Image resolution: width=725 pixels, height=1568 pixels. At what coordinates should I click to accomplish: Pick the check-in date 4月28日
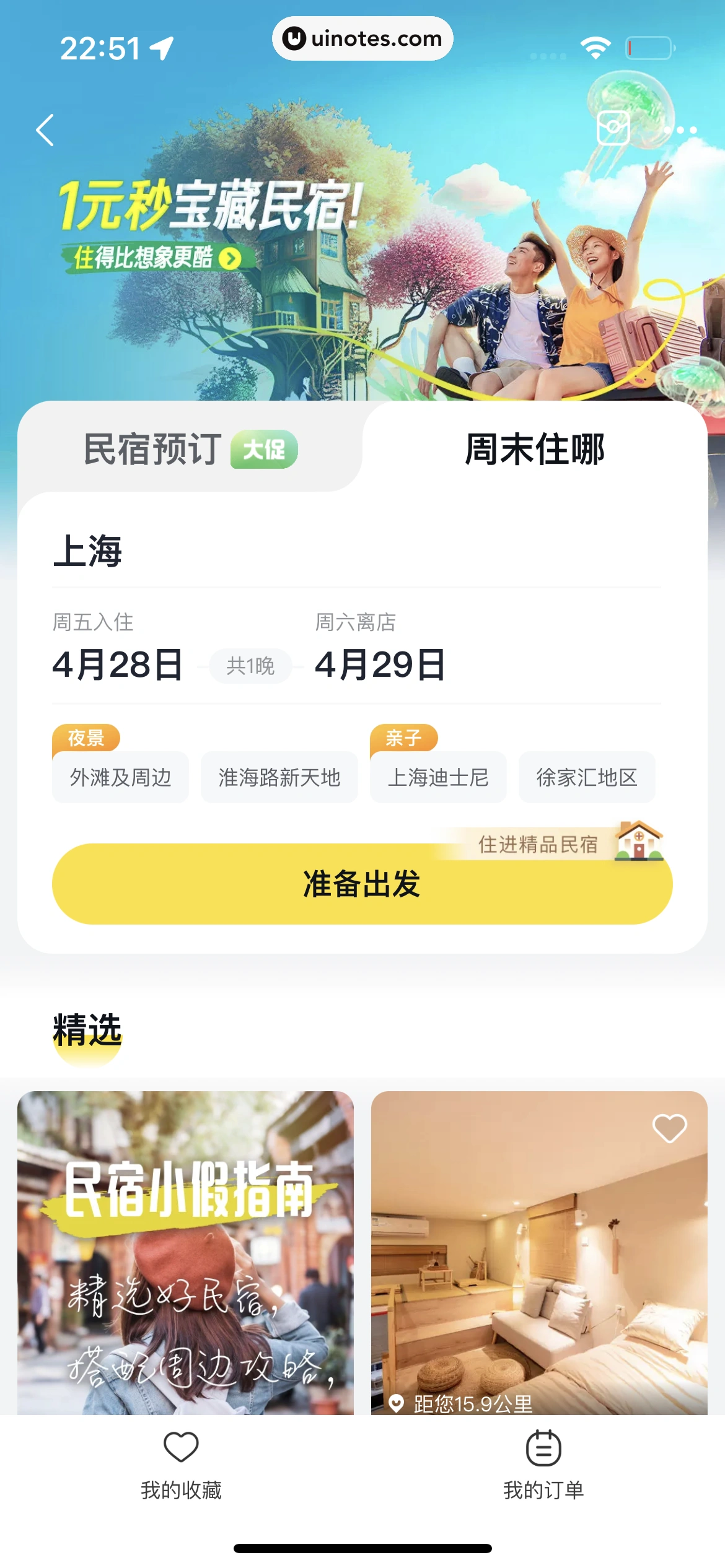click(118, 664)
